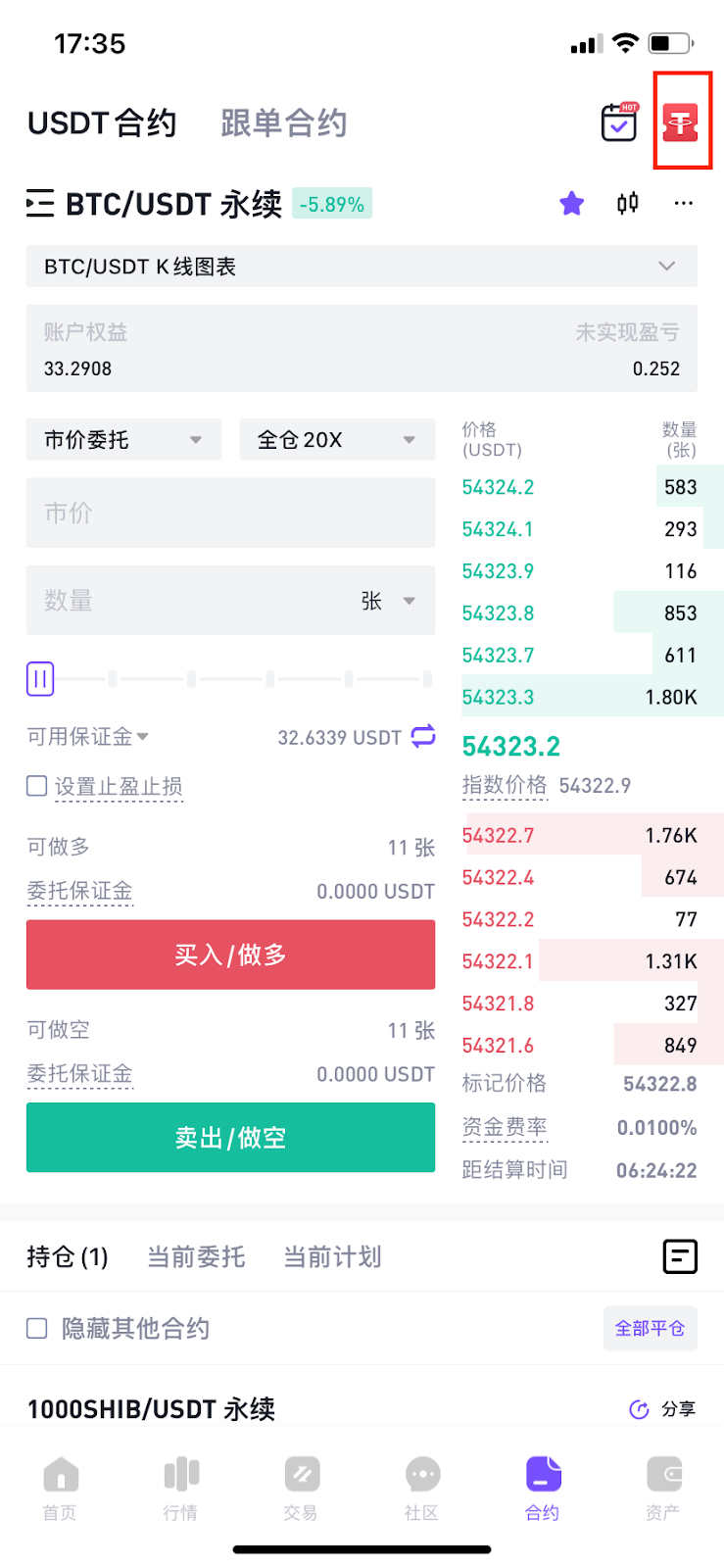Tap the 买入/做多 button
The image size is (724, 1568).
point(230,955)
